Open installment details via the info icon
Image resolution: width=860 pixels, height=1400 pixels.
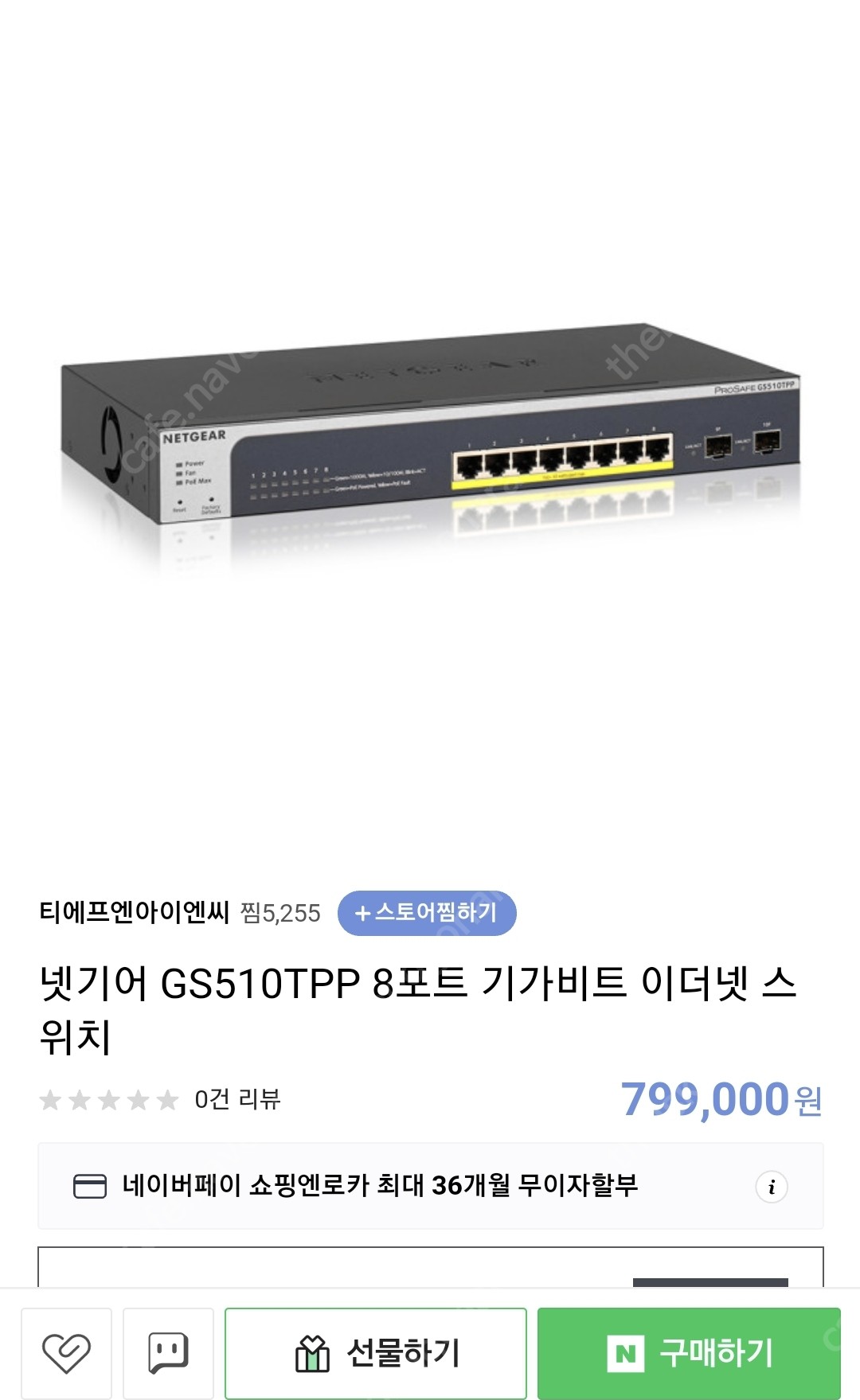click(771, 1187)
